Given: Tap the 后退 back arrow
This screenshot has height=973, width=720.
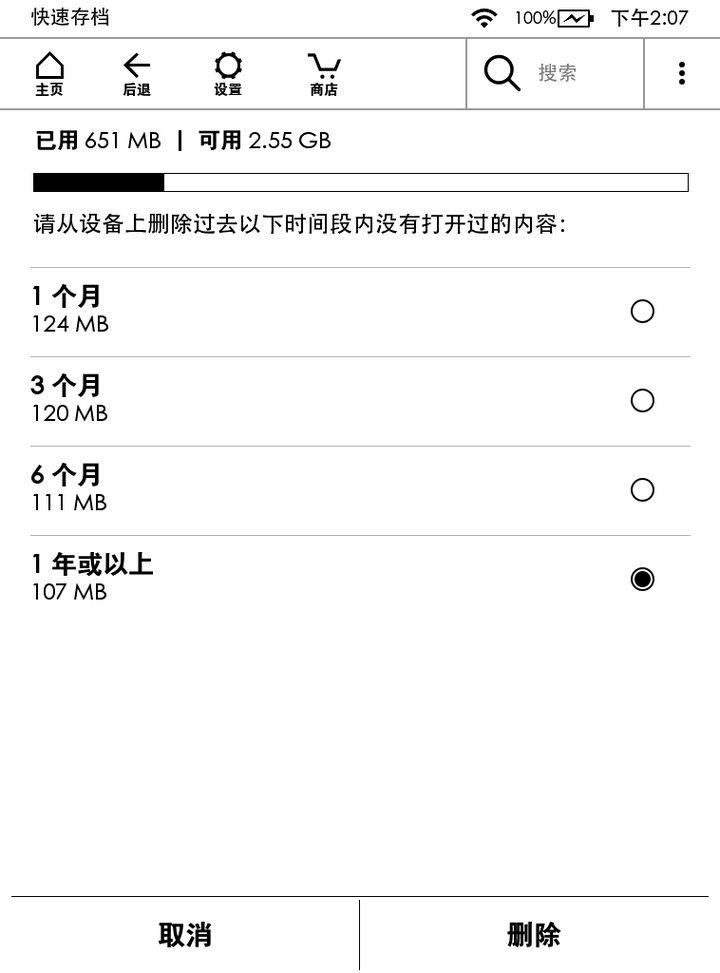Looking at the screenshot, I should (x=136, y=74).
